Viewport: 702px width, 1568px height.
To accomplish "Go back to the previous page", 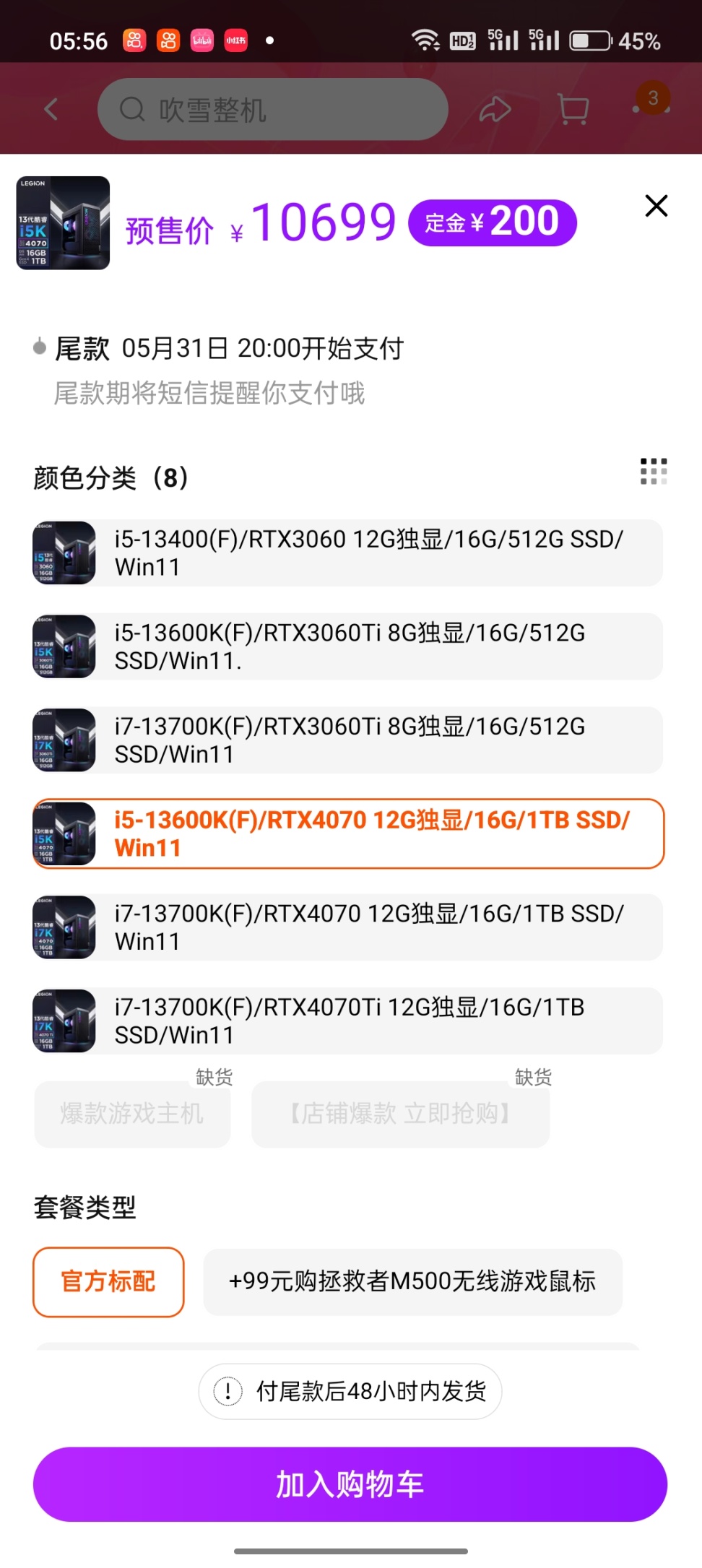I will (x=51, y=110).
